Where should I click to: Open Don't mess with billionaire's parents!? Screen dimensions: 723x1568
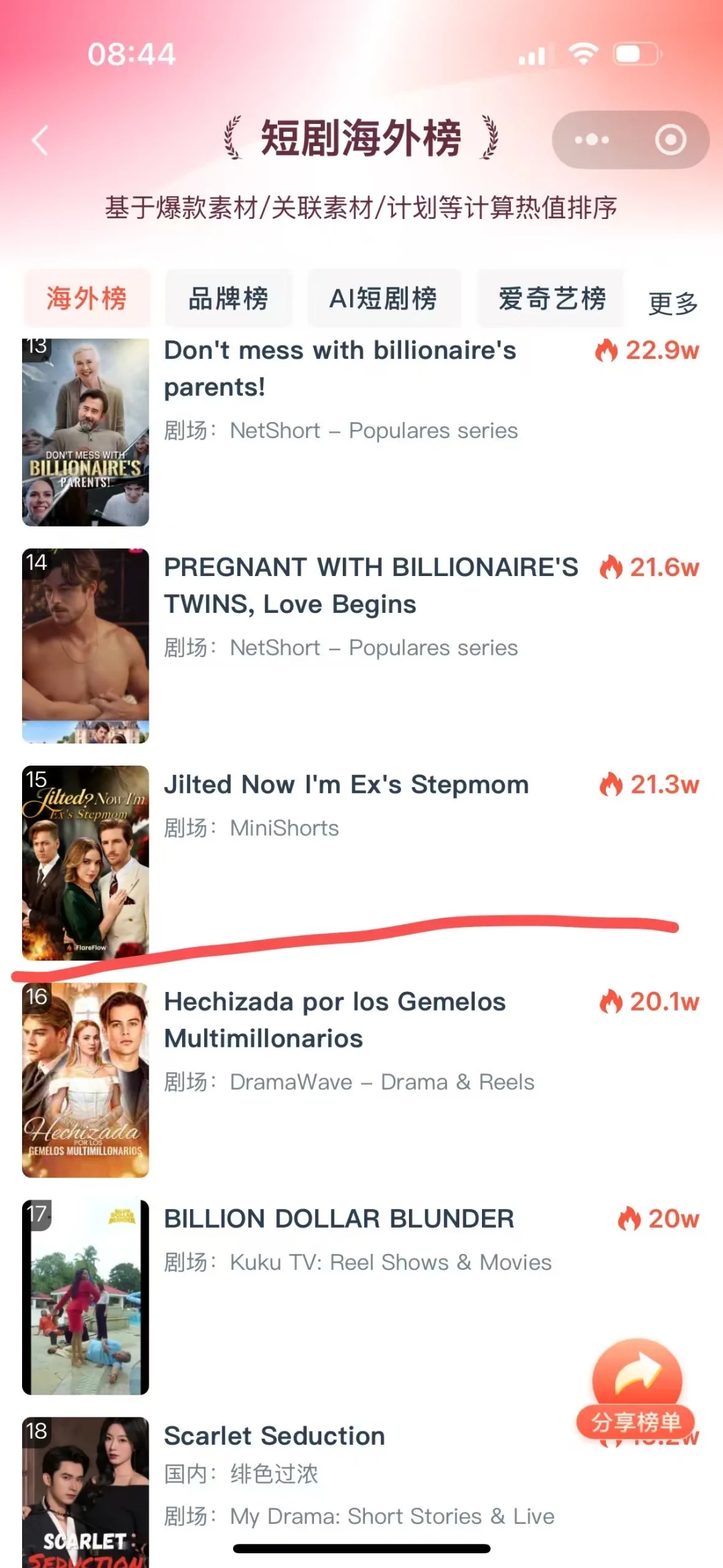tap(340, 368)
